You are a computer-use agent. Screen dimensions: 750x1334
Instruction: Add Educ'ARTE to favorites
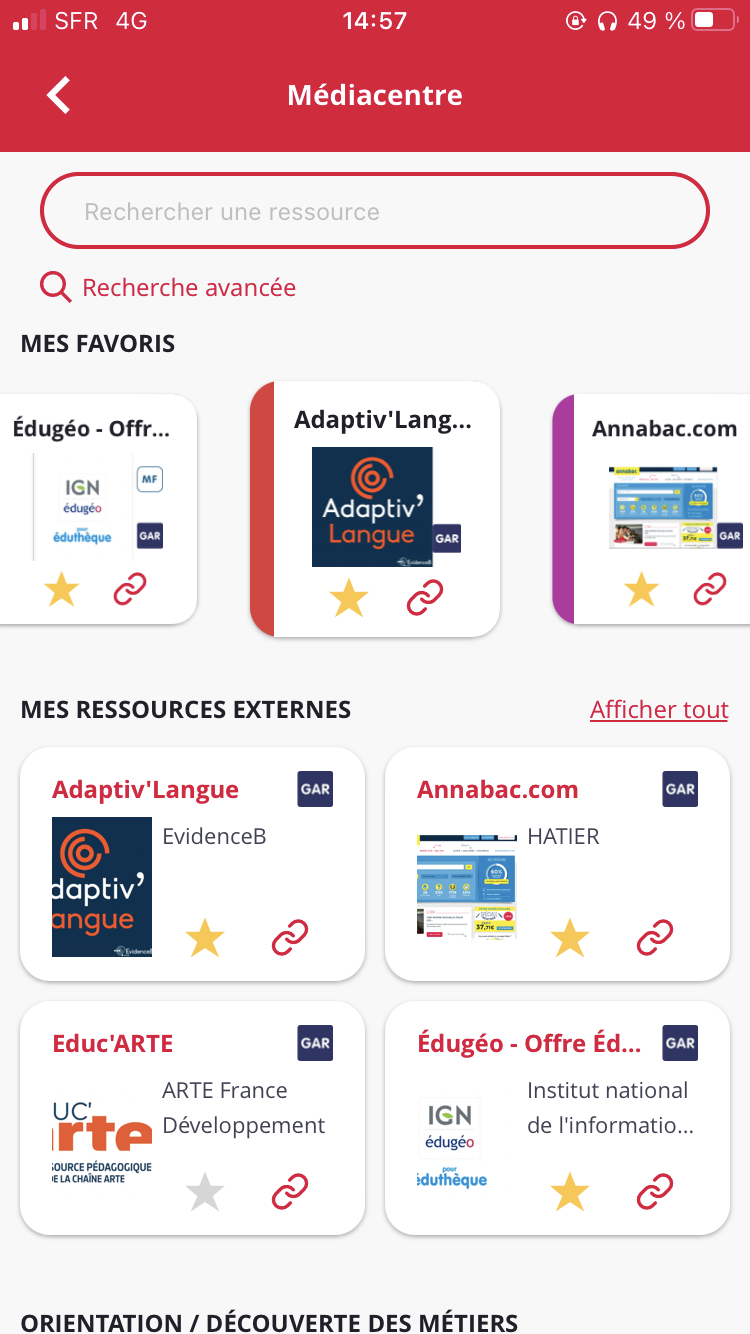[205, 1192]
